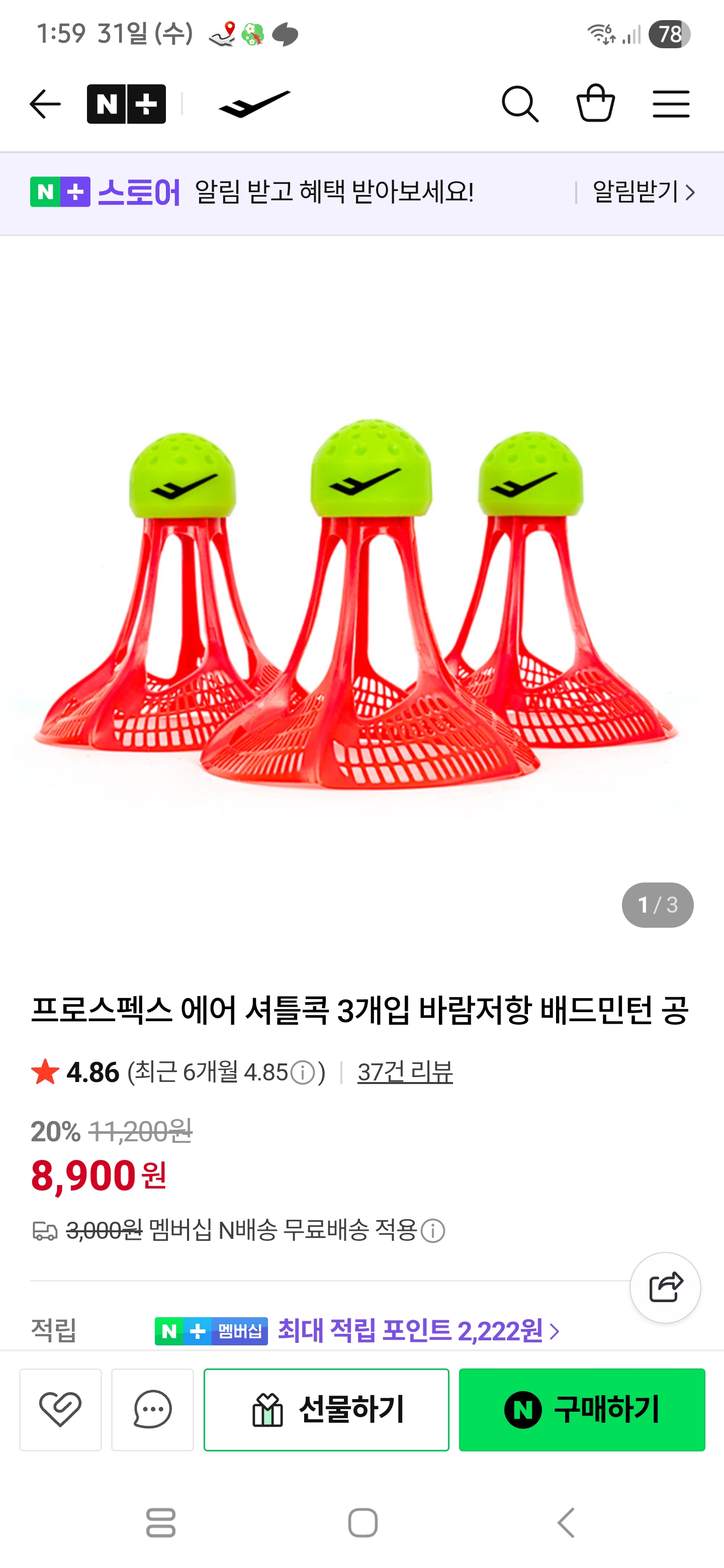This screenshot has width=724, height=1568.
Task: Open the shuttlecock product image
Action: 361,603
